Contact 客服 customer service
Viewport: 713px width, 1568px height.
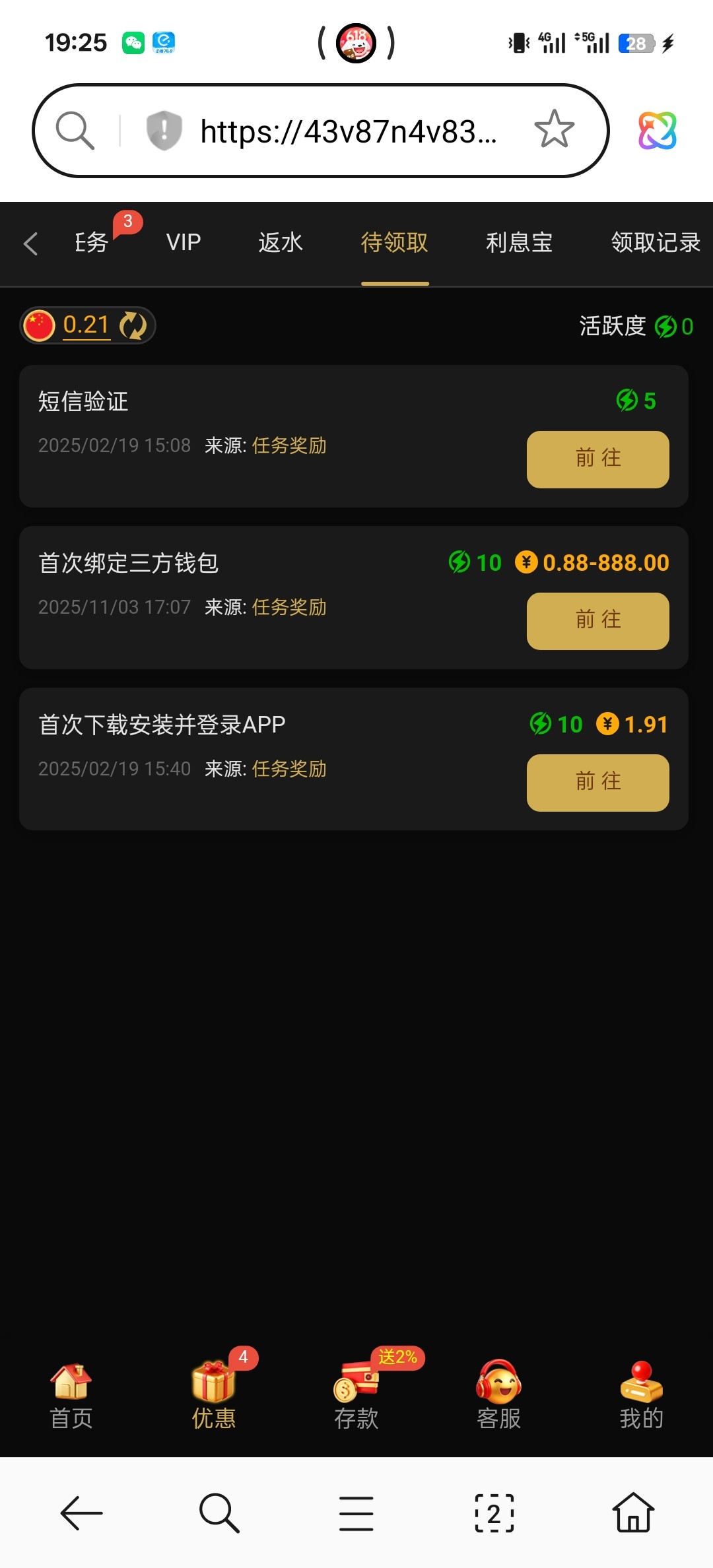point(499,1395)
